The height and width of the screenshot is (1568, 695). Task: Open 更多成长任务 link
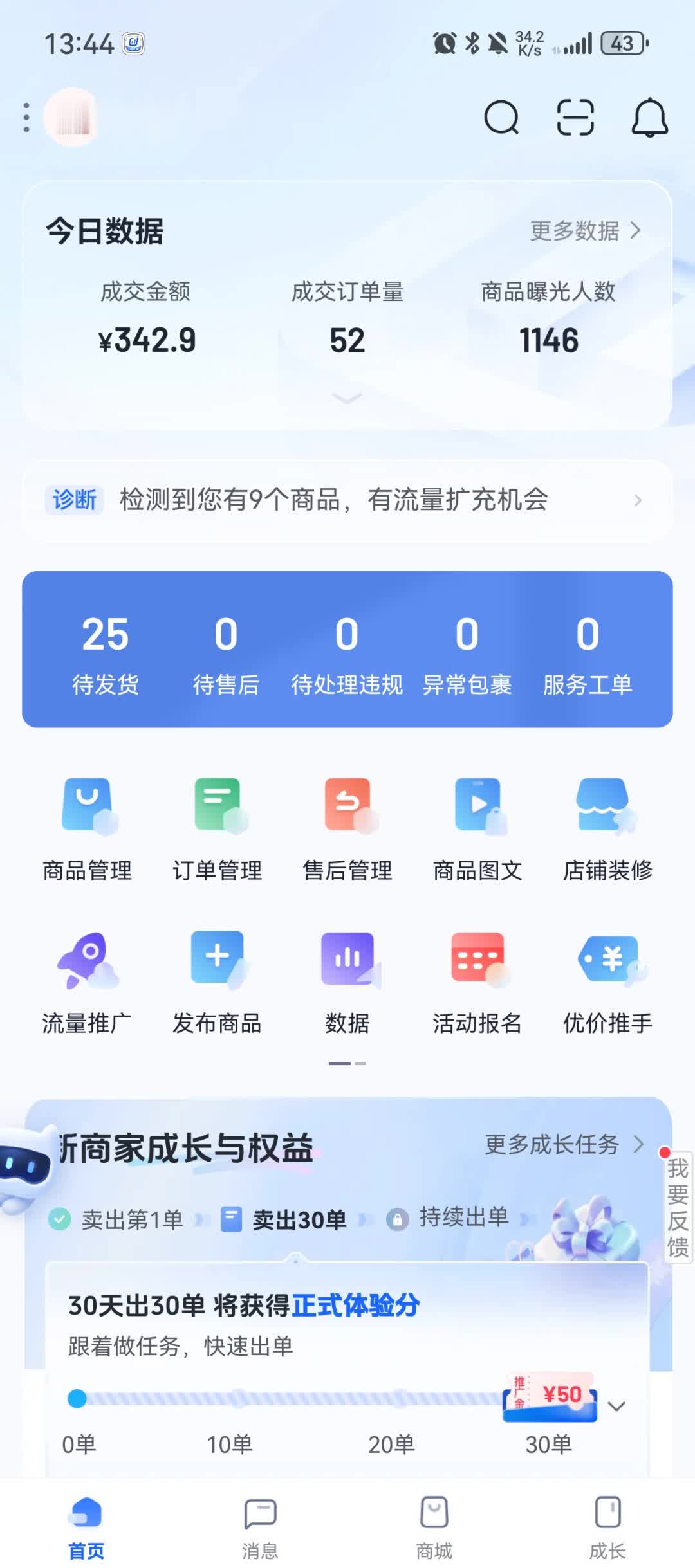[563, 1144]
